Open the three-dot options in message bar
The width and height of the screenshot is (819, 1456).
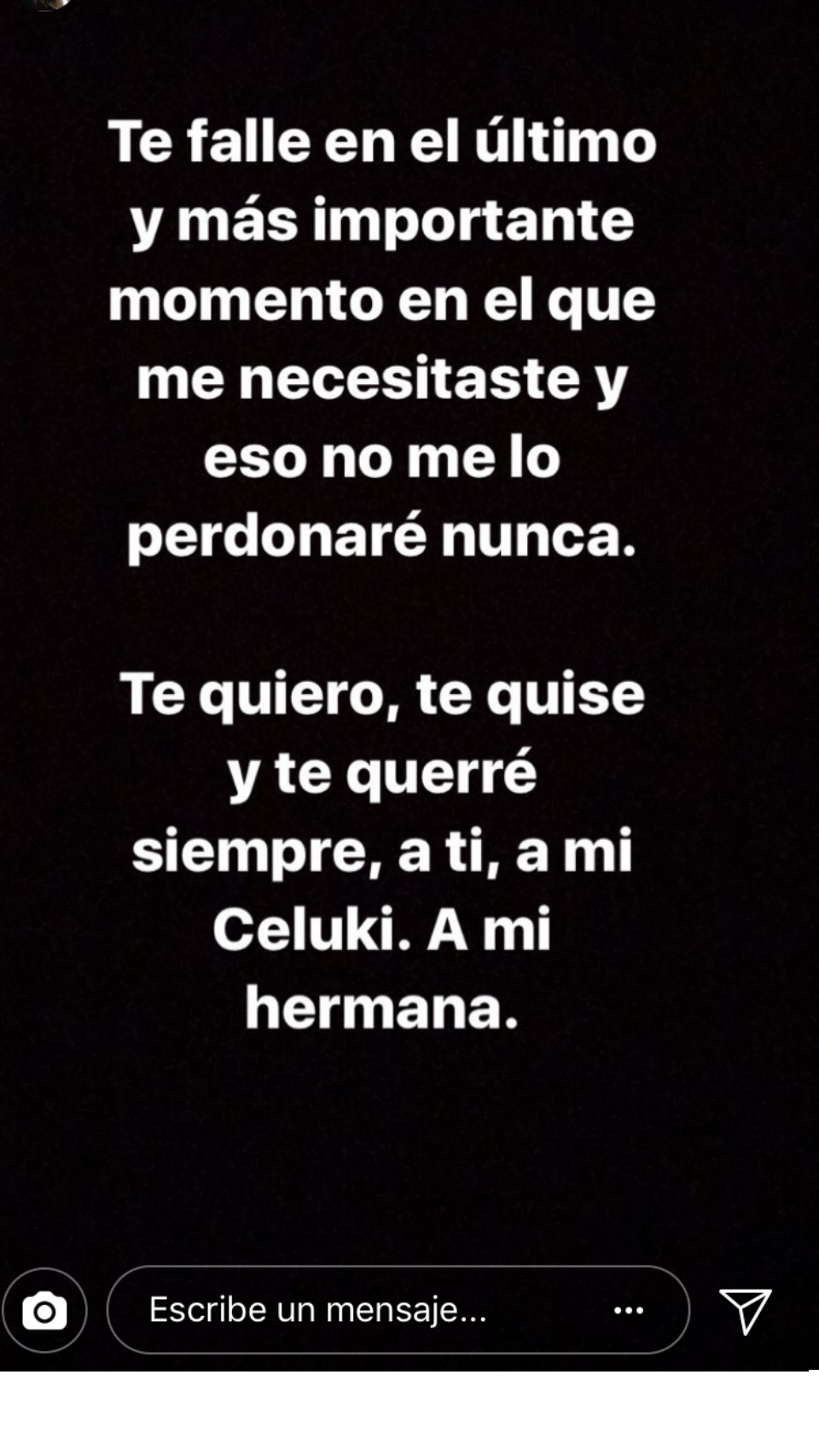629,1310
